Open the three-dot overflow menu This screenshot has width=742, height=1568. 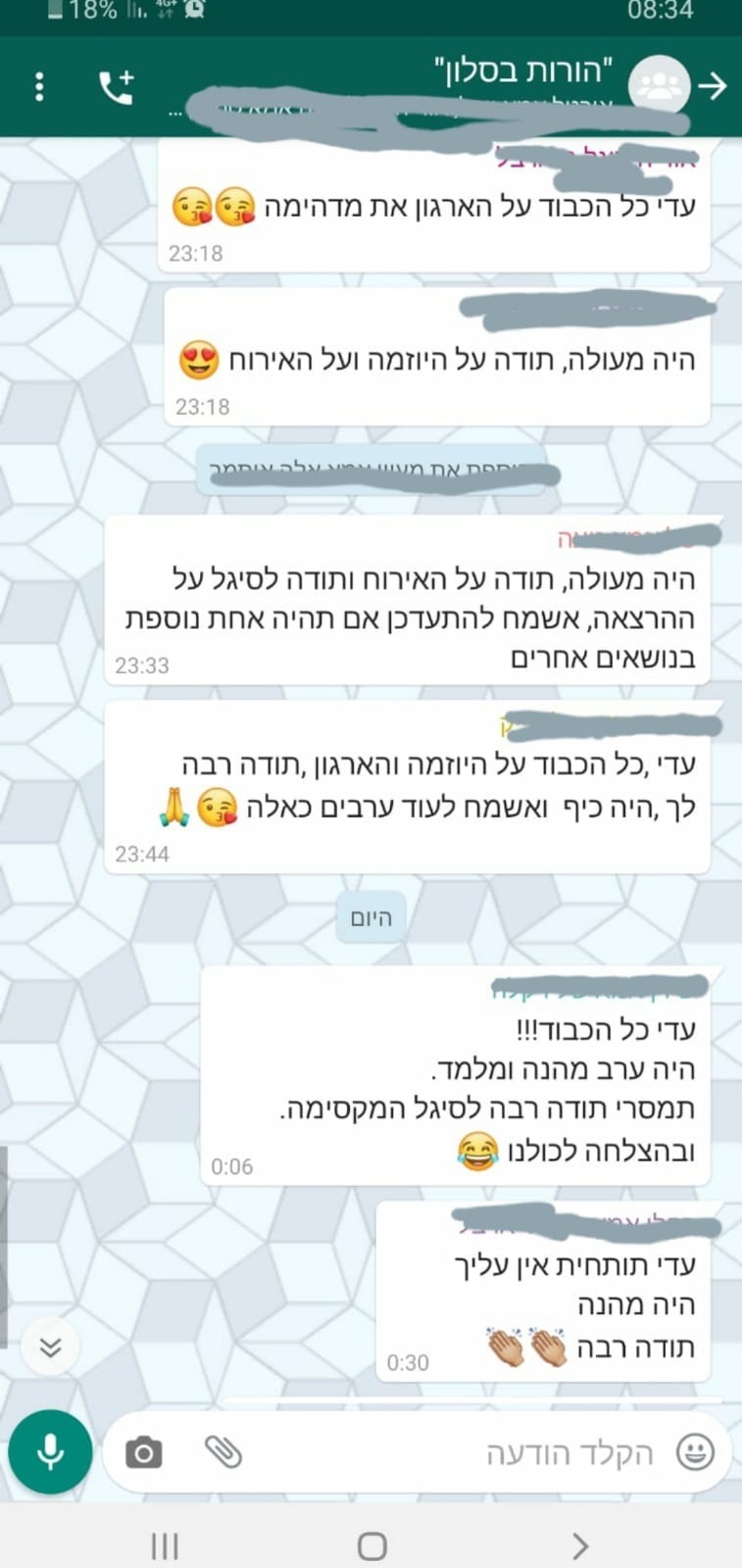pos(39,86)
